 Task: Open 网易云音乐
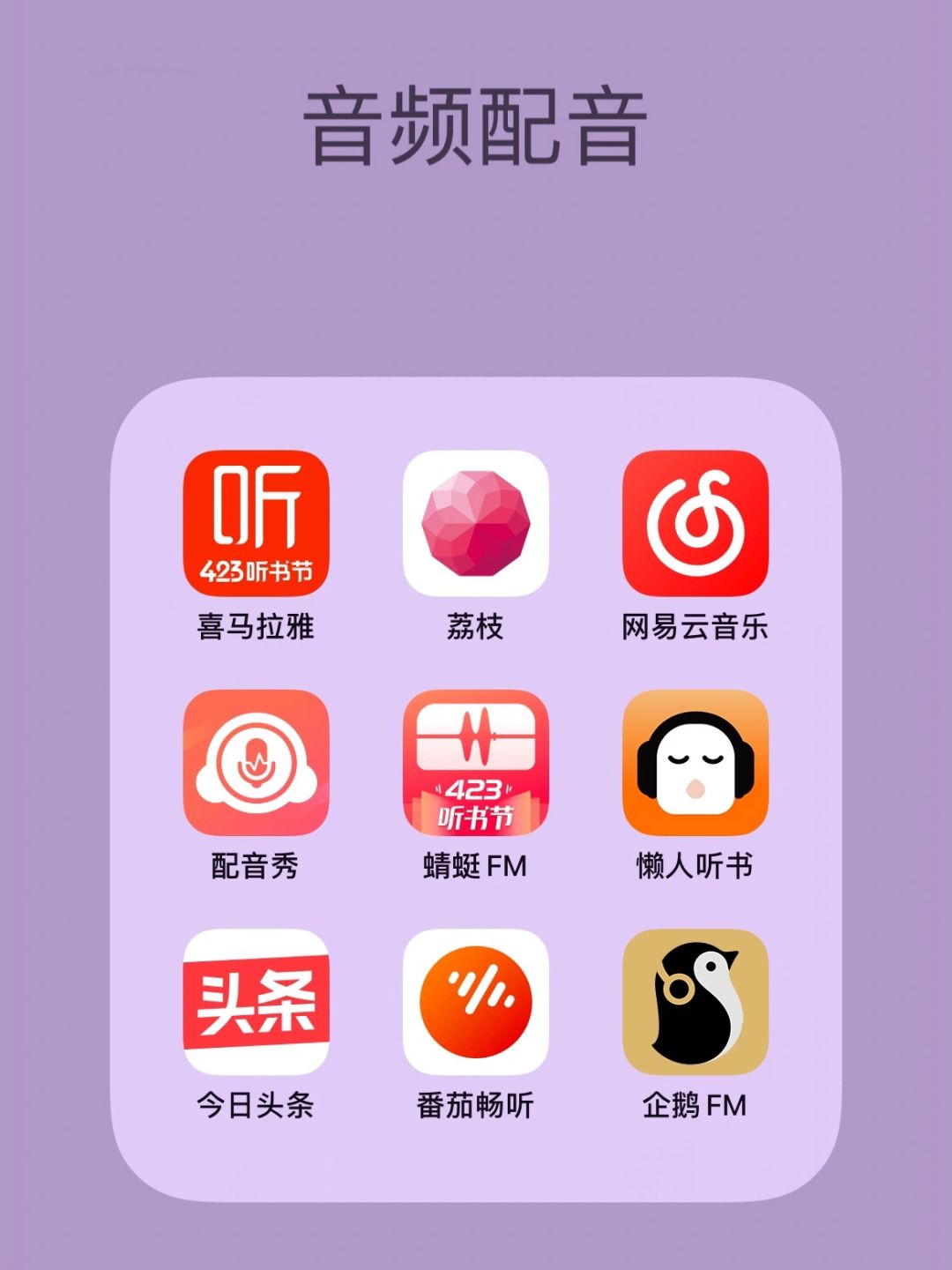[x=695, y=523]
